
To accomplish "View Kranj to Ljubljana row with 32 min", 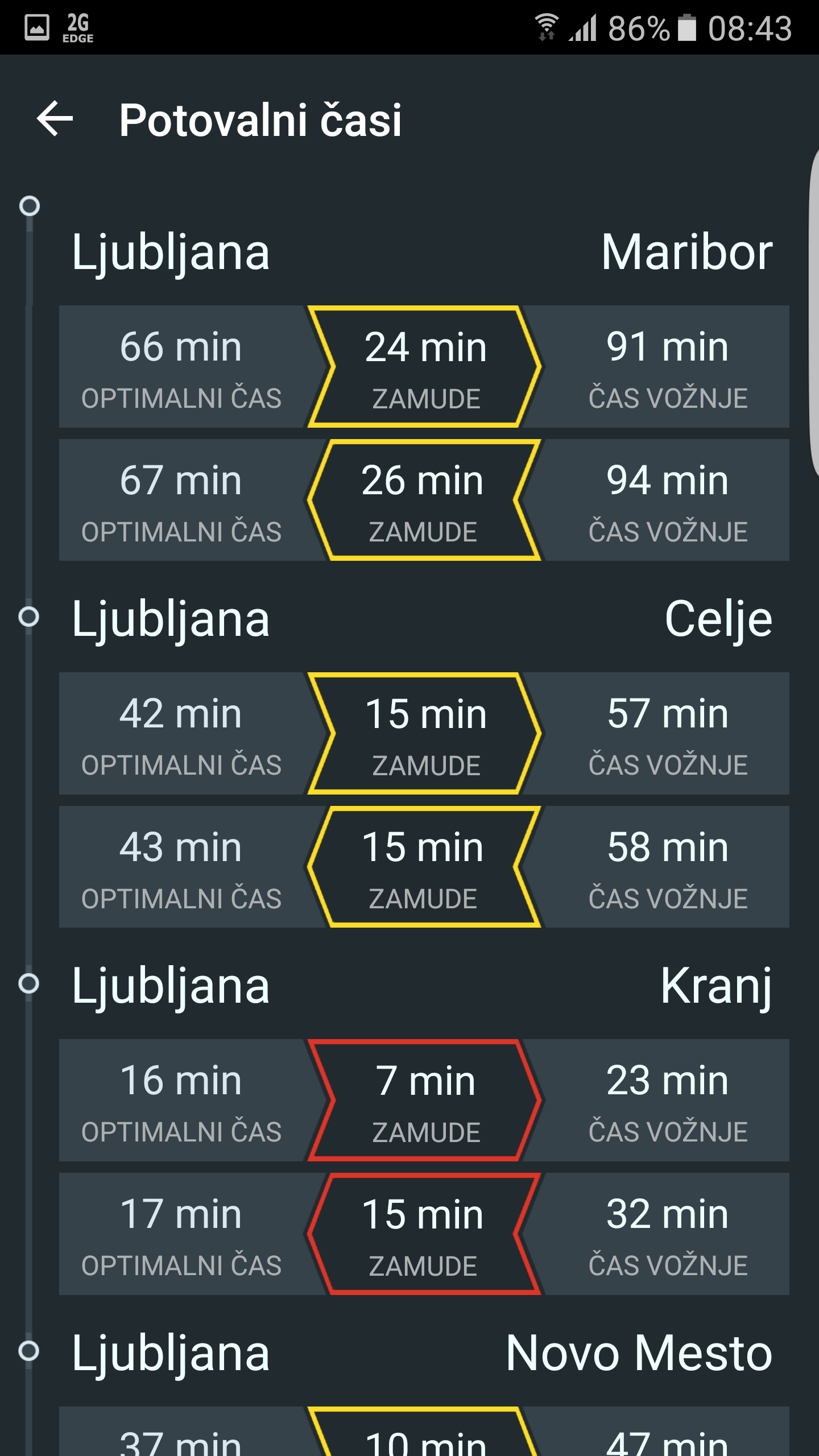I will click(x=424, y=1234).
